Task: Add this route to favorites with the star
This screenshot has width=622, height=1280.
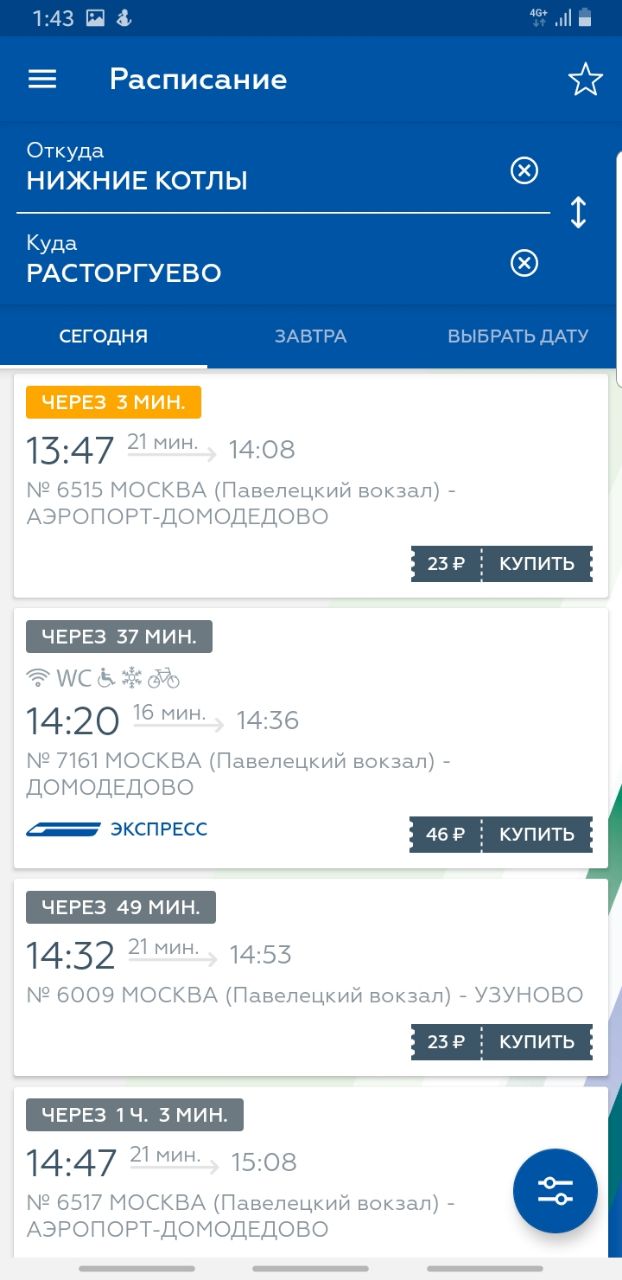Action: pyautogui.click(x=585, y=79)
